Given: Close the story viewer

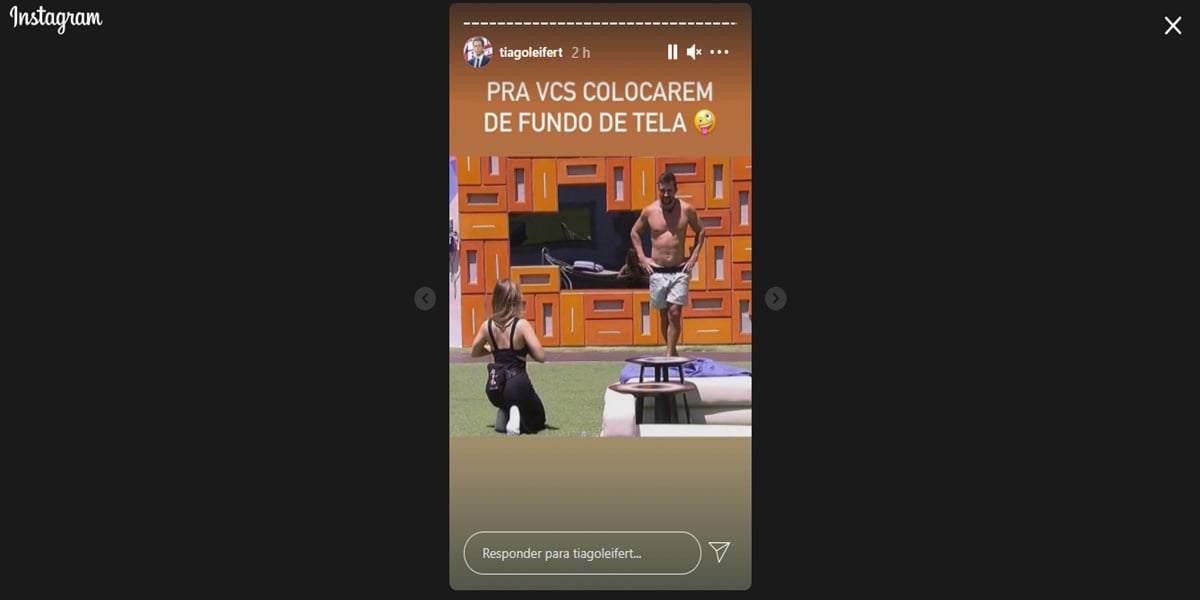Looking at the screenshot, I should [1172, 26].
